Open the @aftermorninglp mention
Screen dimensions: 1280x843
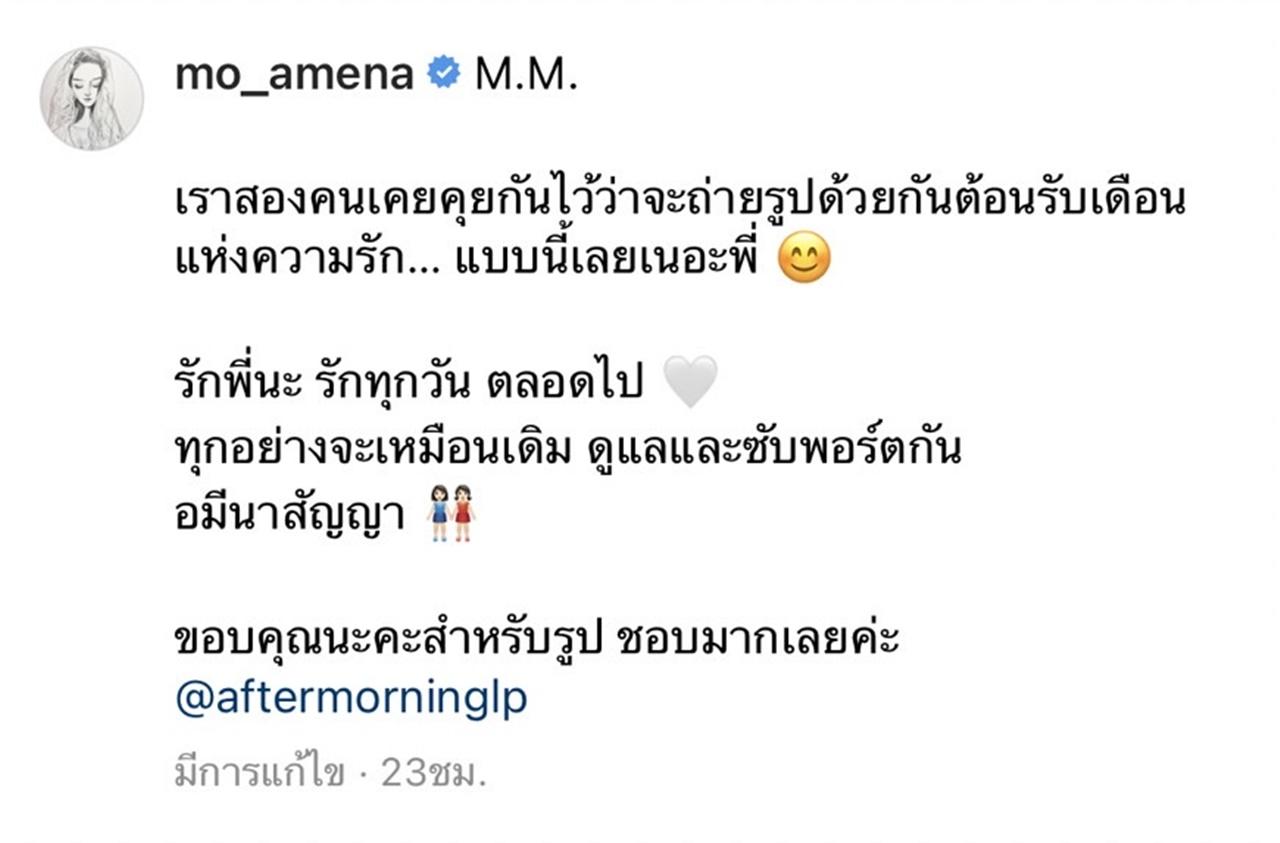[350, 699]
